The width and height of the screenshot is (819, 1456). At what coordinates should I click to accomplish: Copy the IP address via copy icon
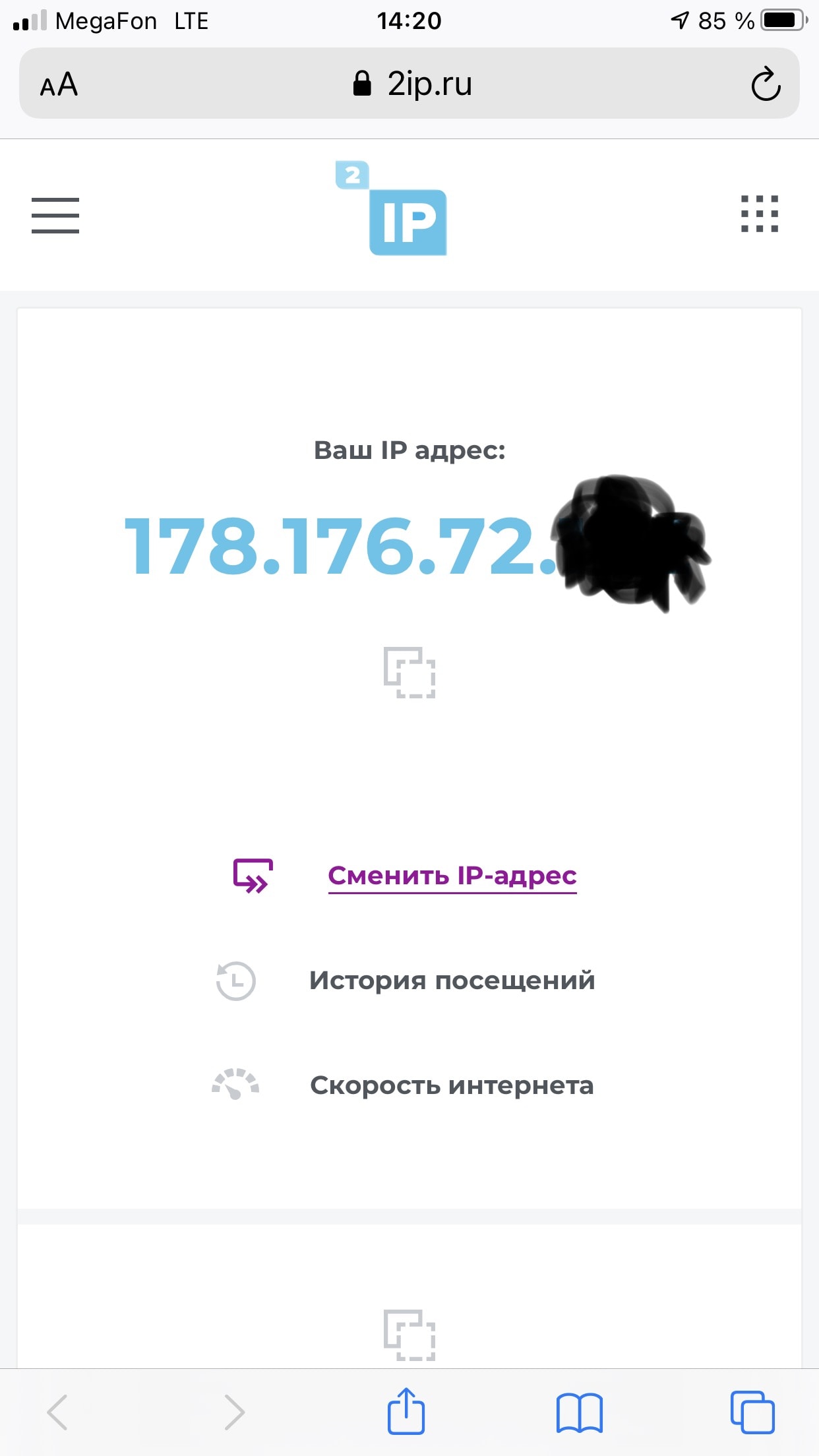tap(409, 672)
